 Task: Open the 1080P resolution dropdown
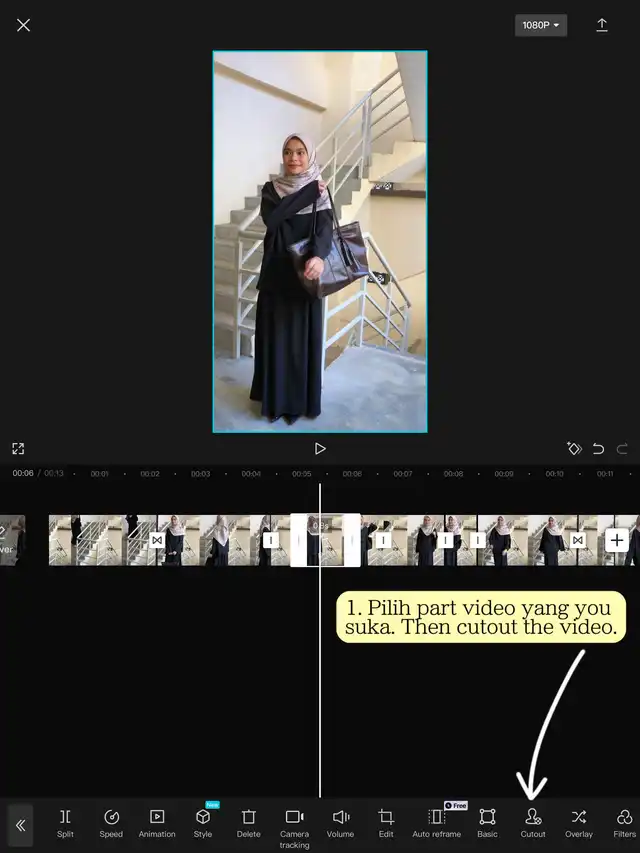pyautogui.click(x=541, y=25)
